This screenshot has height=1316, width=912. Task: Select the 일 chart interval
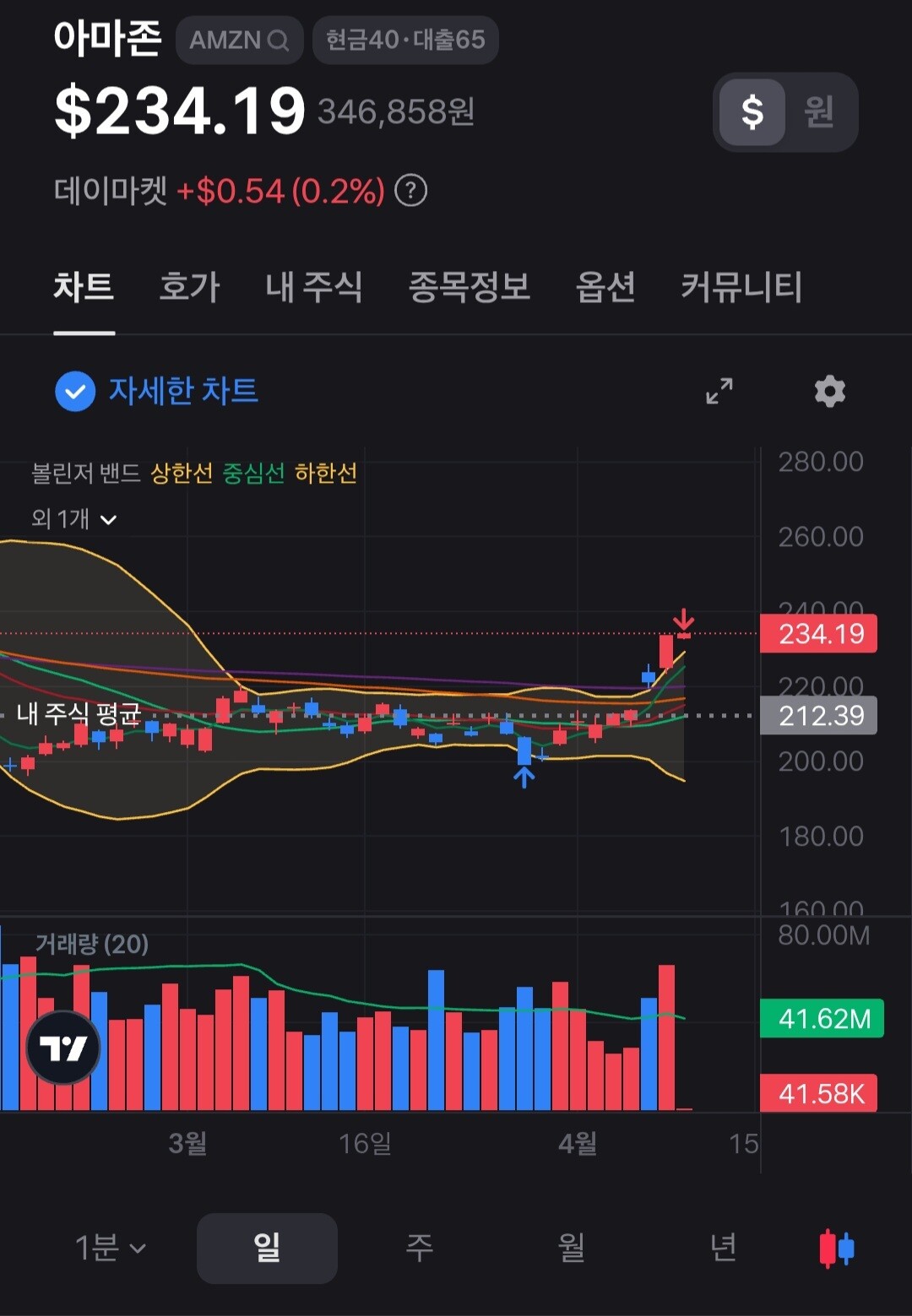267,1248
